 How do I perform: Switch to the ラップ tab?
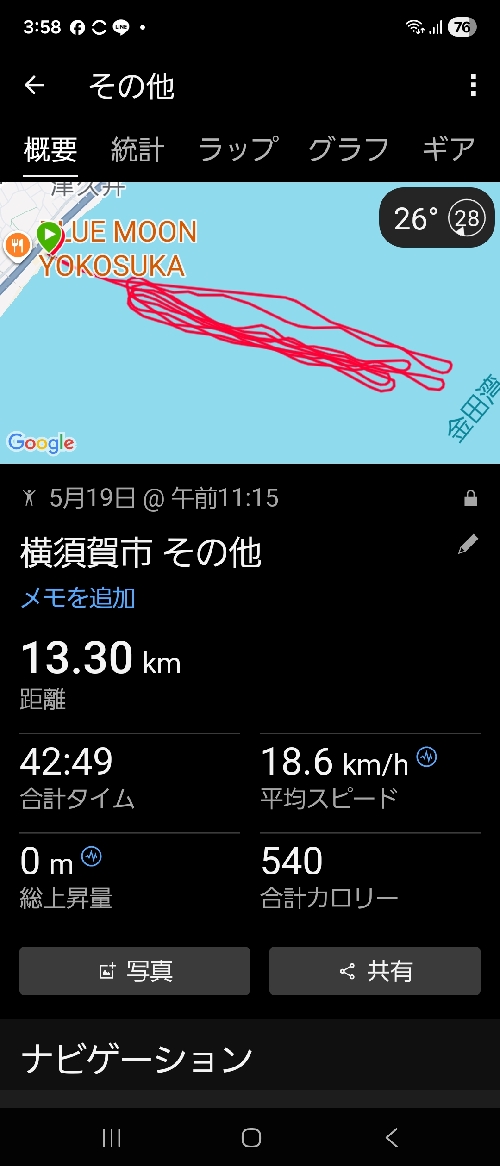point(237,149)
